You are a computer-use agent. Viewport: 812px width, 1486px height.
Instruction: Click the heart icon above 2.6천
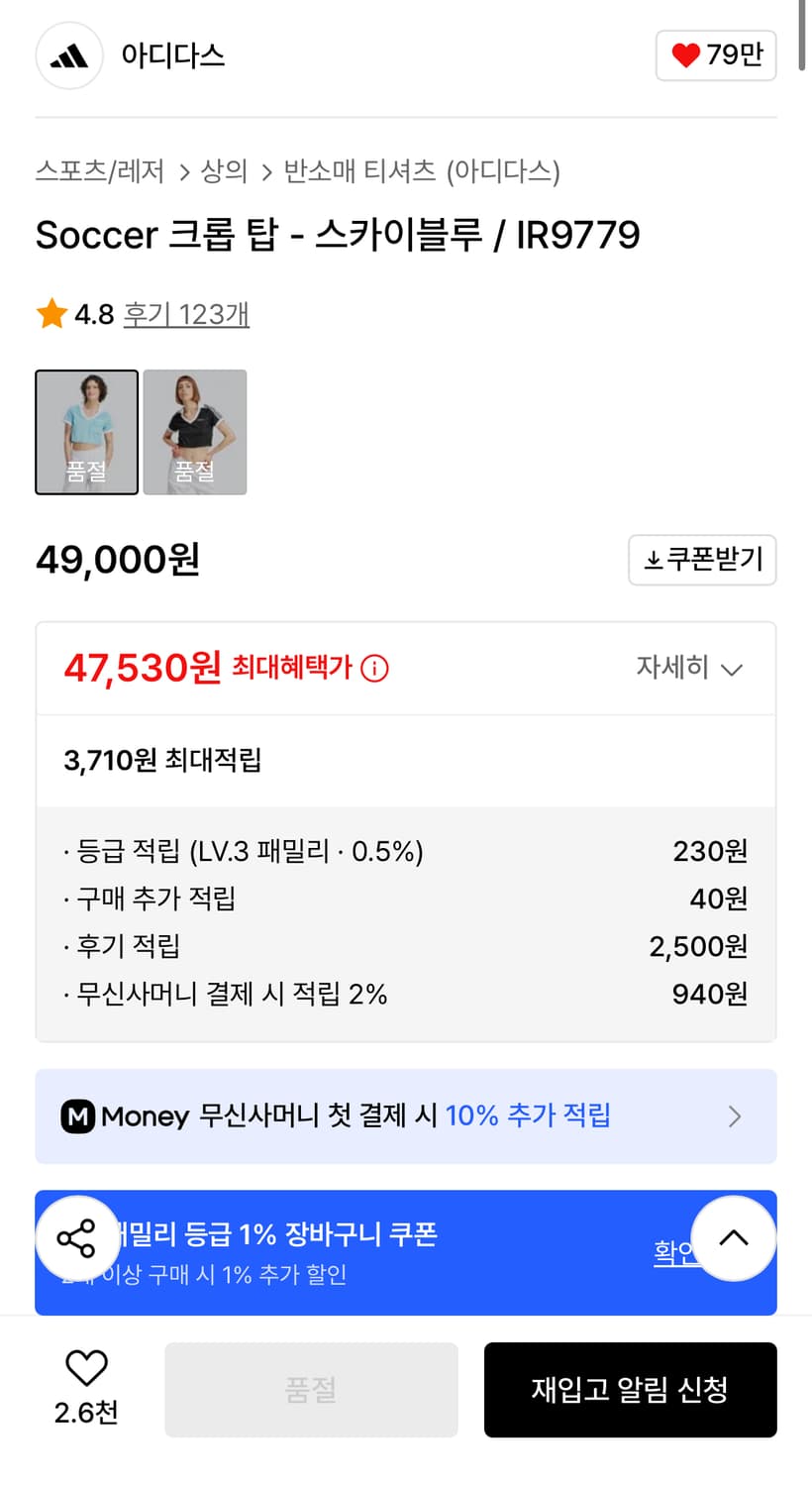coord(87,1367)
